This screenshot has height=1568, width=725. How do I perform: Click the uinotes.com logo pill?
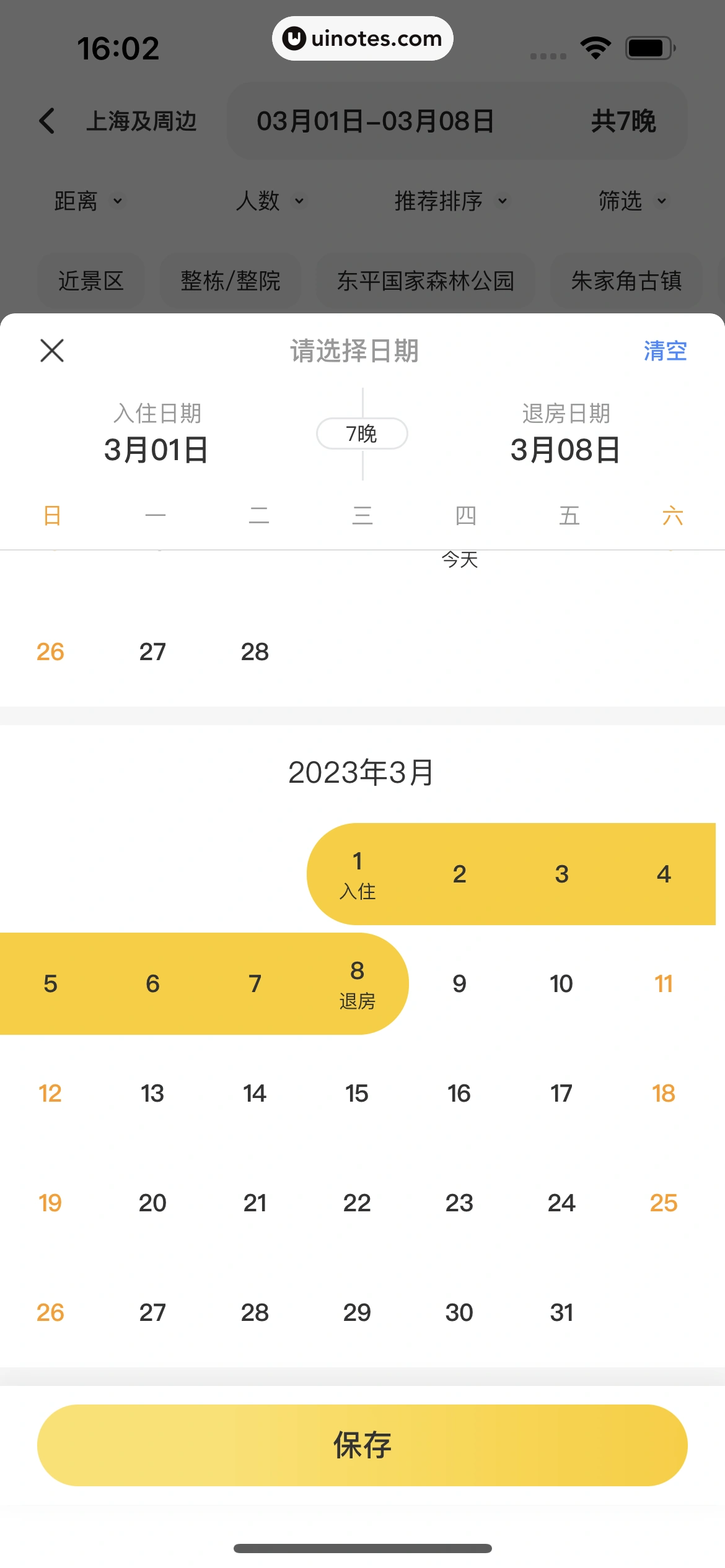362,38
